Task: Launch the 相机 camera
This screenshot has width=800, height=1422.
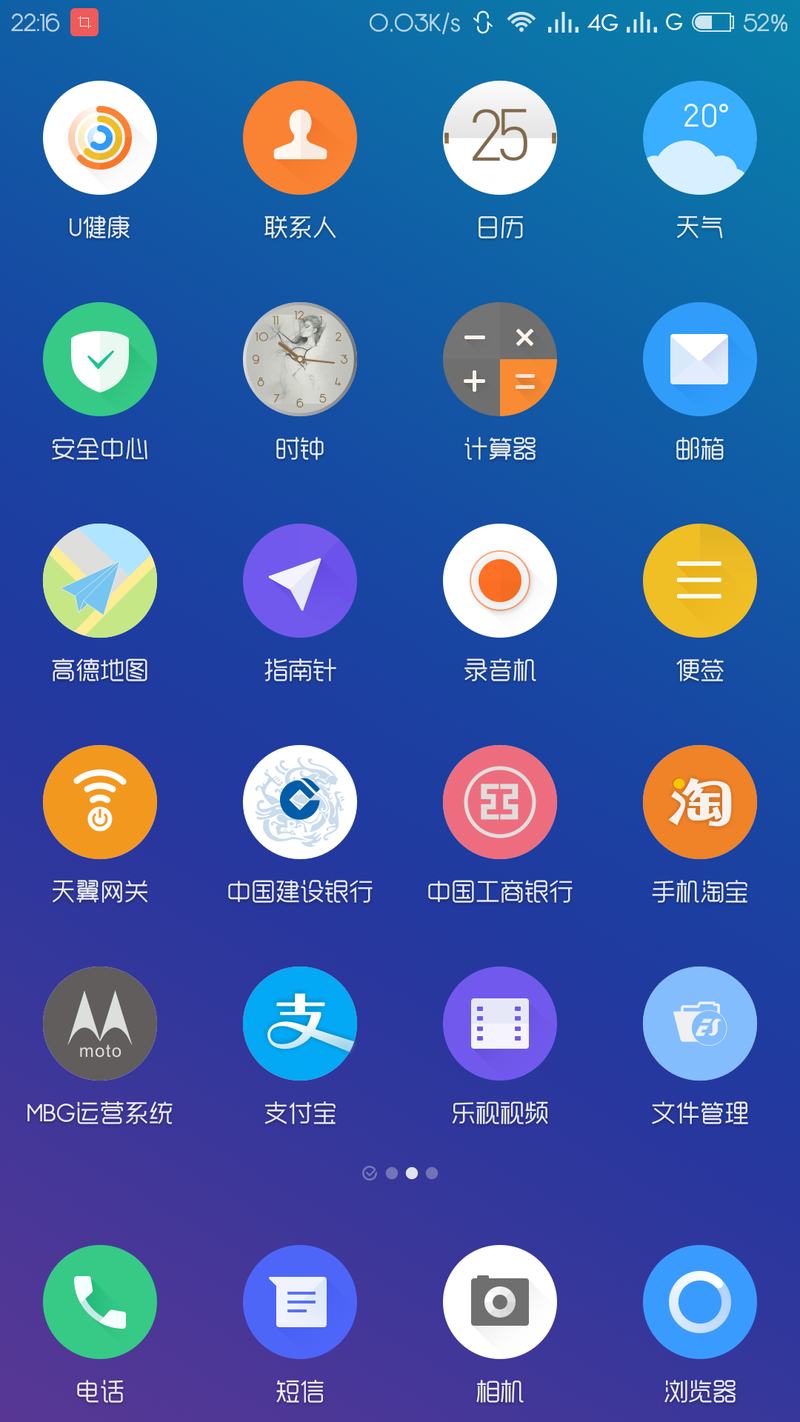Action: (x=500, y=1302)
